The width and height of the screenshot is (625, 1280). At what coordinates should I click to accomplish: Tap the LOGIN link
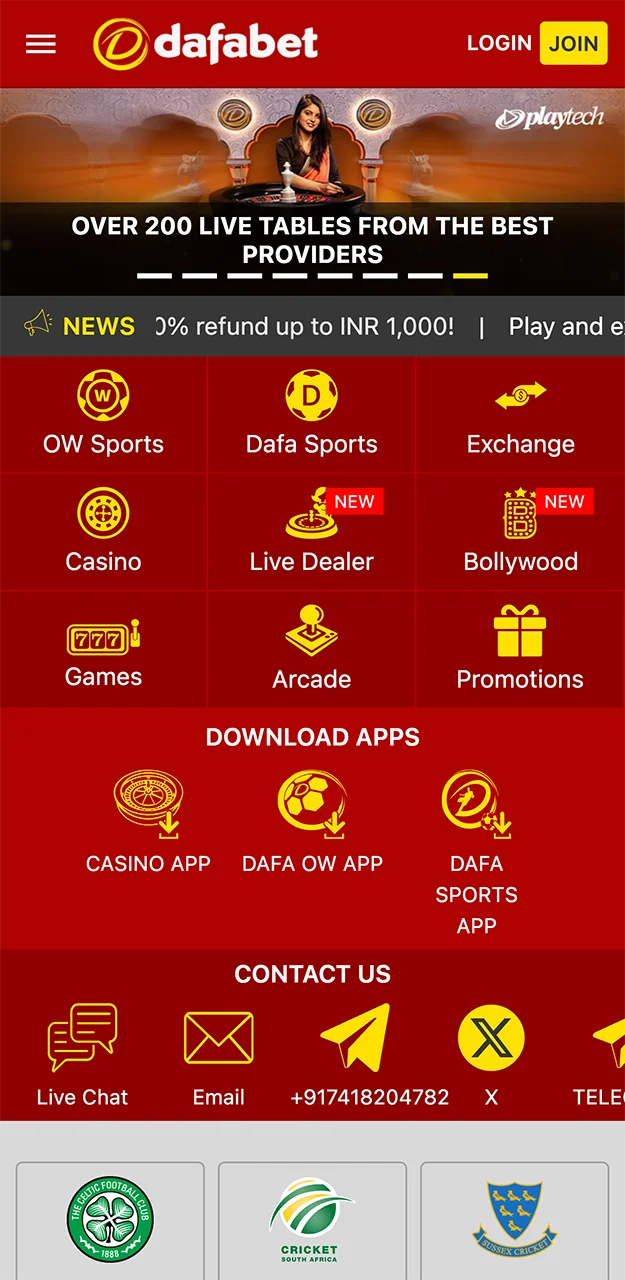pyautogui.click(x=499, y=43)
